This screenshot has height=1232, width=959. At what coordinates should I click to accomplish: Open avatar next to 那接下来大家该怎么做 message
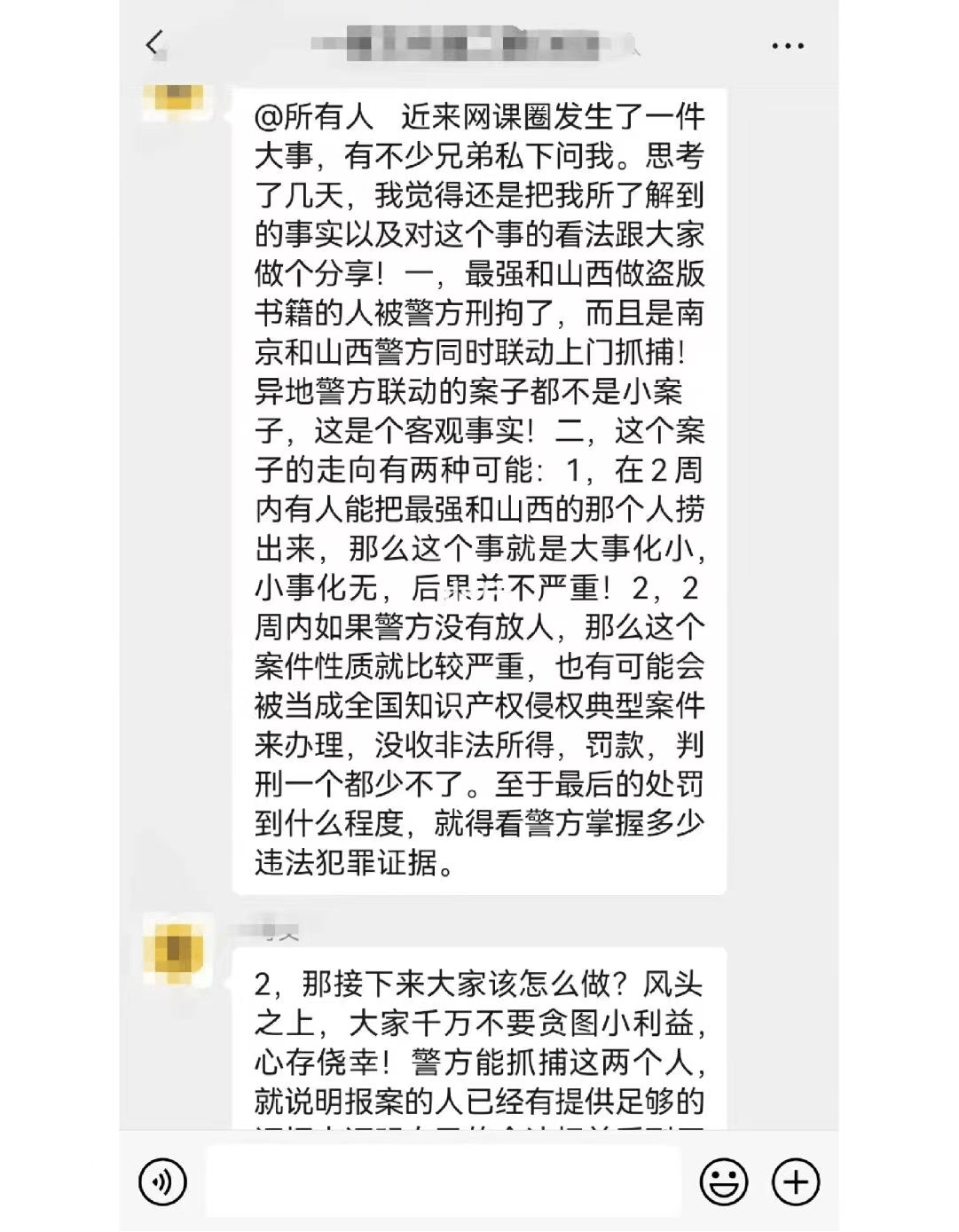pos(179,951)
